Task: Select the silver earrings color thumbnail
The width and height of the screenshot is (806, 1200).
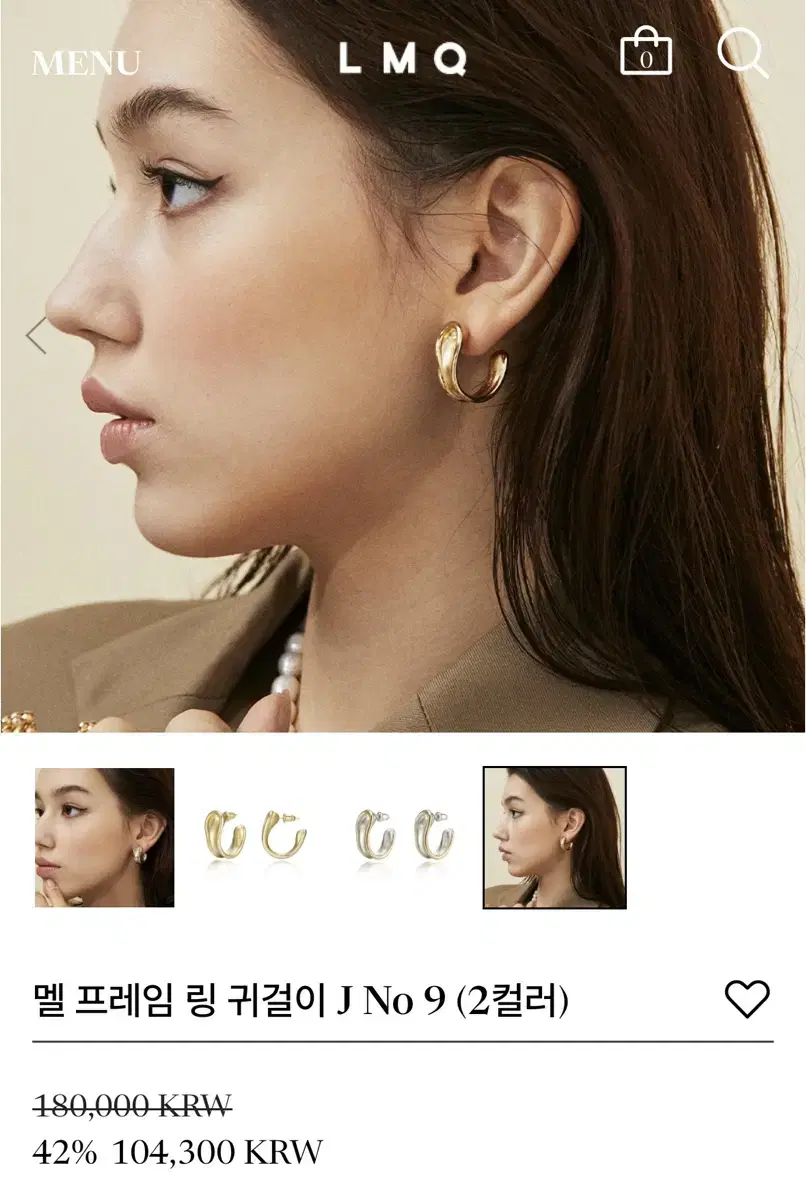Action: [403, 836]
